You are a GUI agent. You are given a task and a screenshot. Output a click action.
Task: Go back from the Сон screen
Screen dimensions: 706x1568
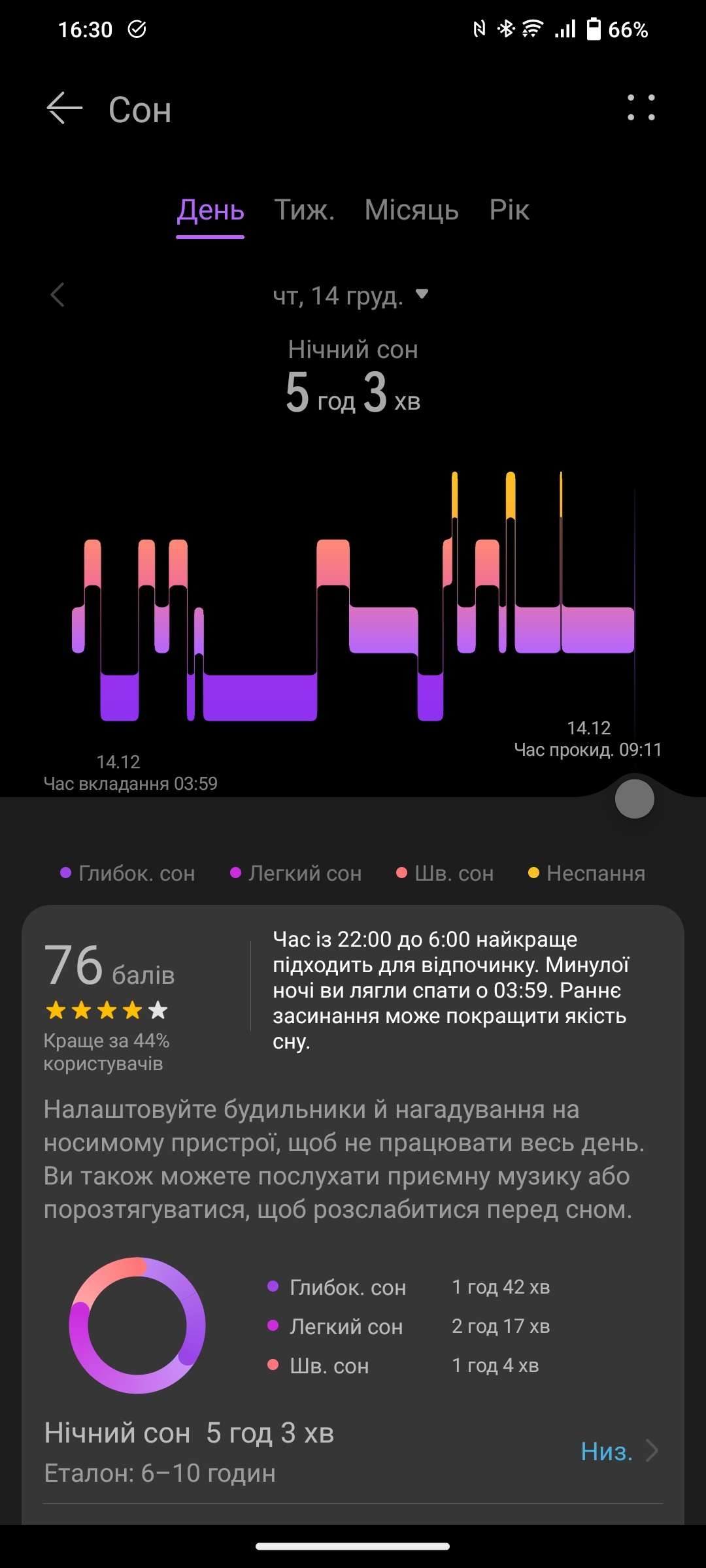click(x=64, y=108)
